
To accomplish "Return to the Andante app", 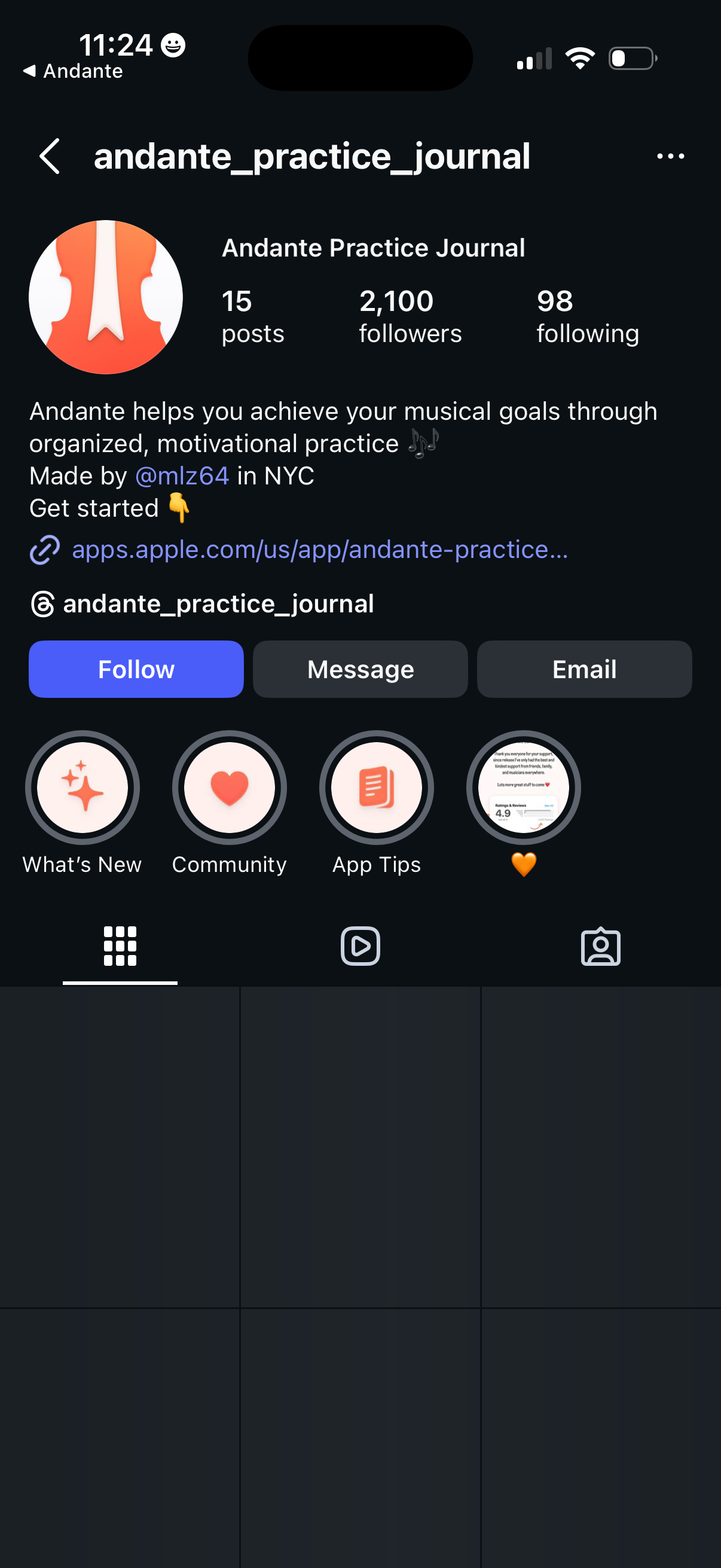I will (x=73, y=71).
